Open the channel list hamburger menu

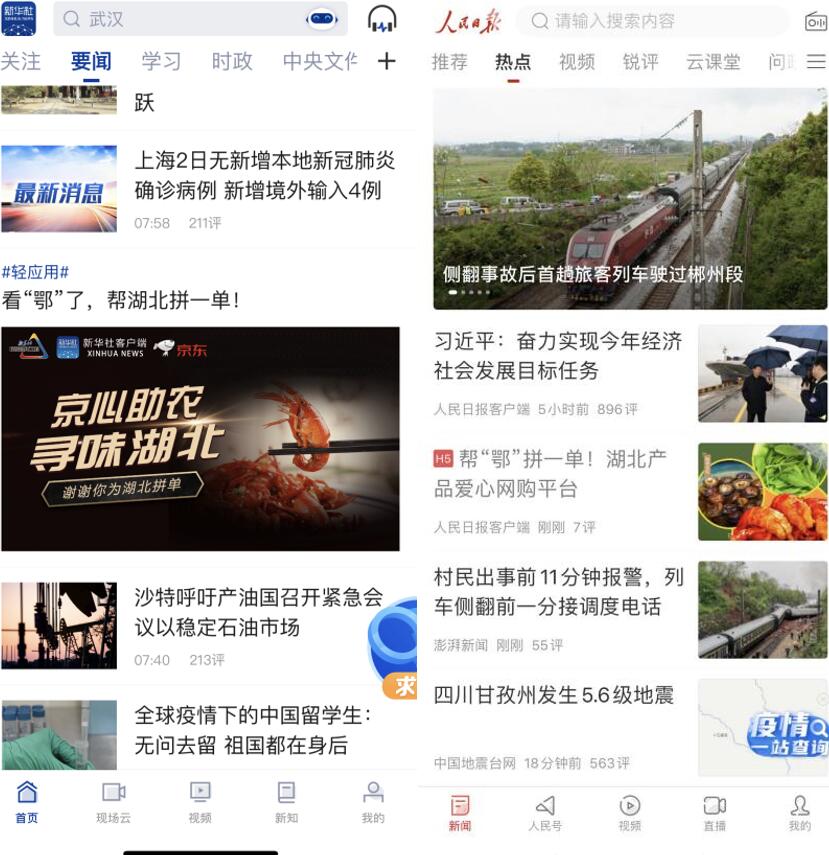816,62
